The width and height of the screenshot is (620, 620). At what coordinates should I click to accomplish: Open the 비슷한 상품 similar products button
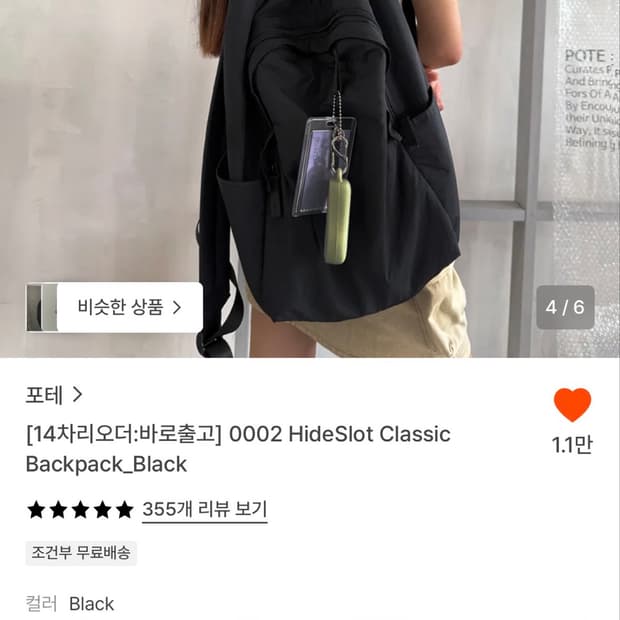coord(114,307)
